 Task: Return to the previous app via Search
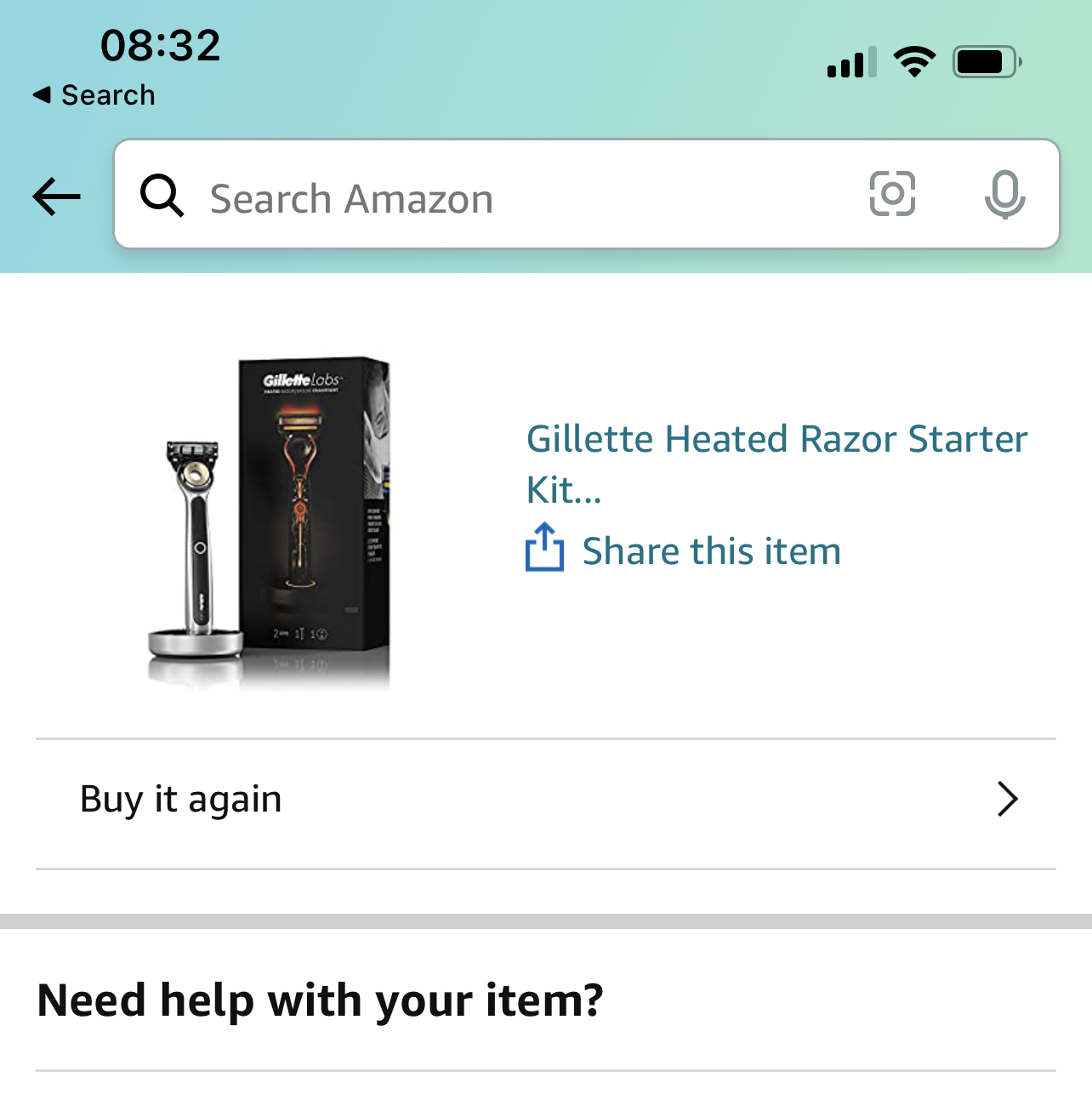click(x=94, y=95)
